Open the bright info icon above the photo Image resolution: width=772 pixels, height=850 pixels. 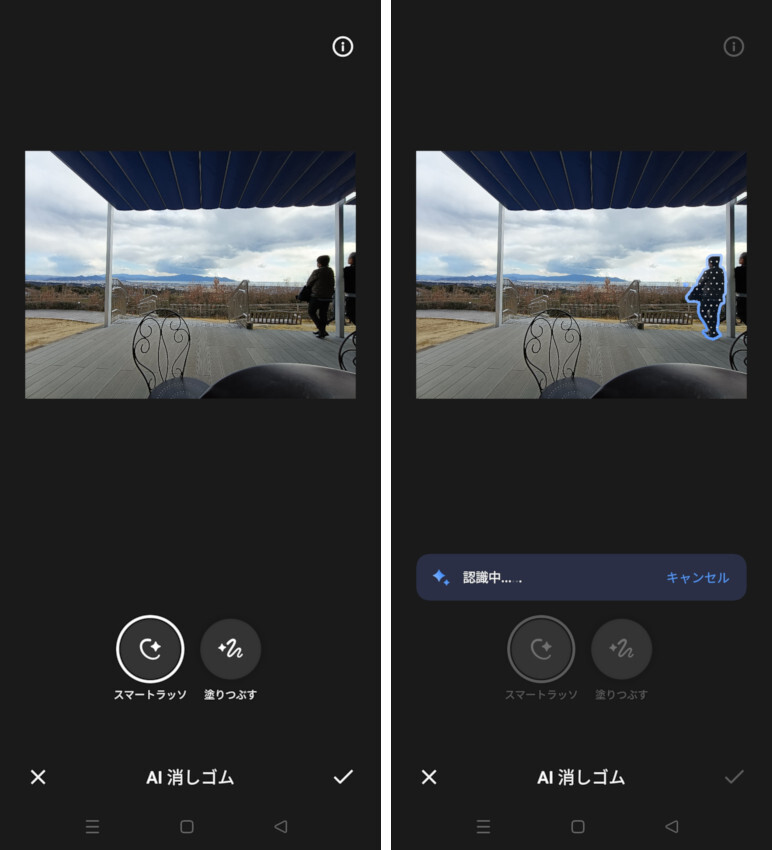click(x=343, y=47)
